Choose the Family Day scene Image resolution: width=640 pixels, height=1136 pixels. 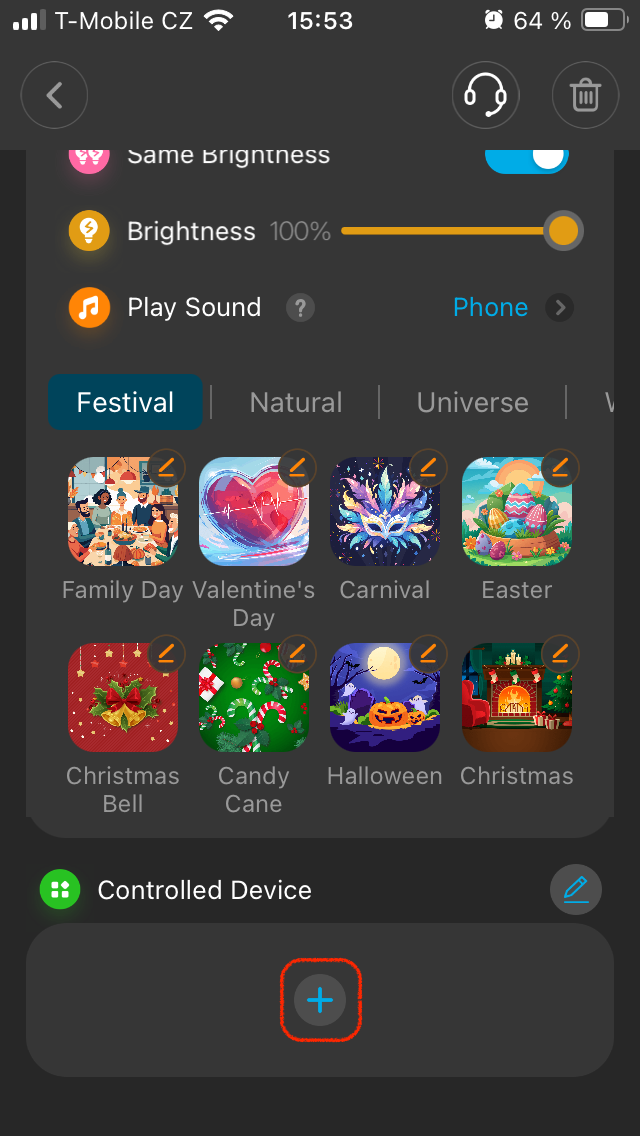pos(122,511)
